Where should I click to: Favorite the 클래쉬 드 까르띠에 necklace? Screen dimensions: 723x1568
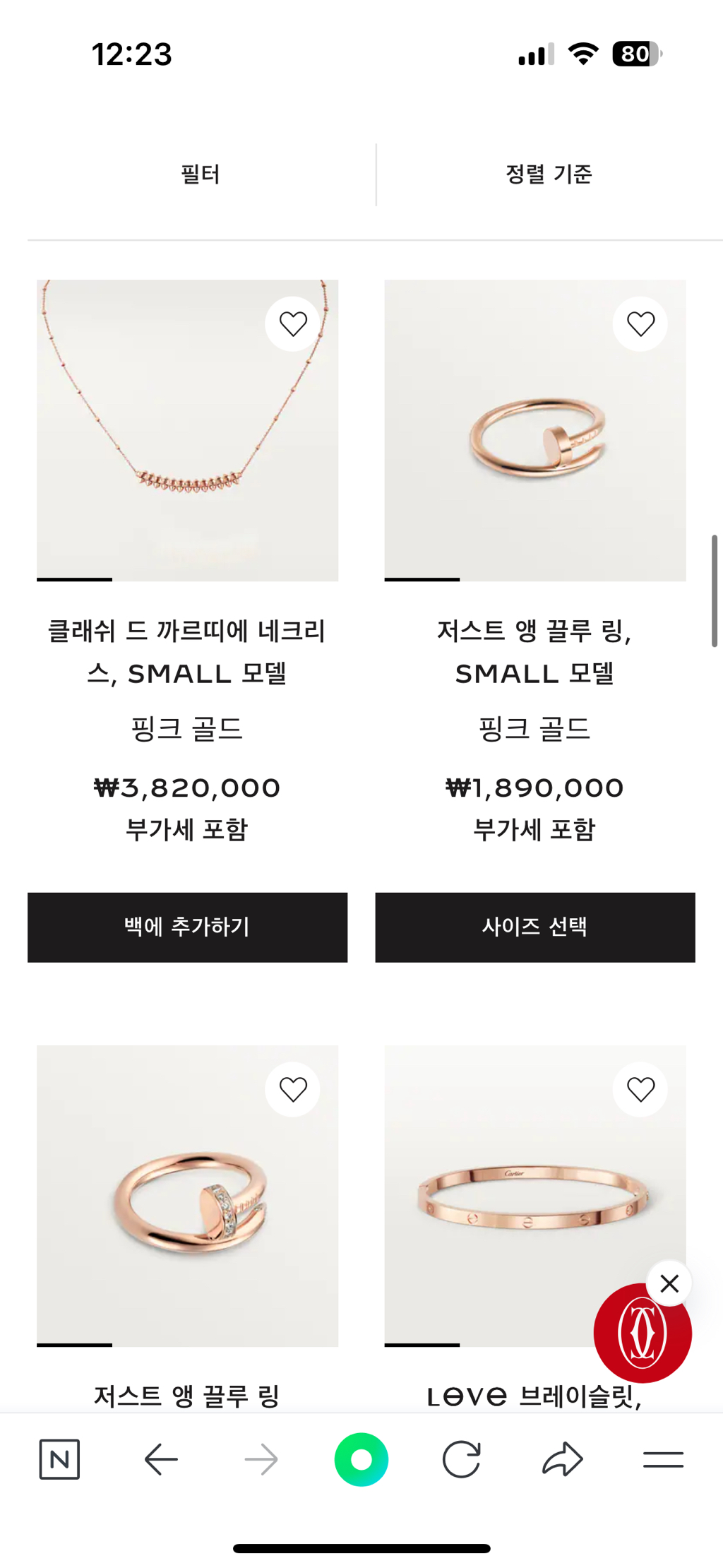pos(293,323)
